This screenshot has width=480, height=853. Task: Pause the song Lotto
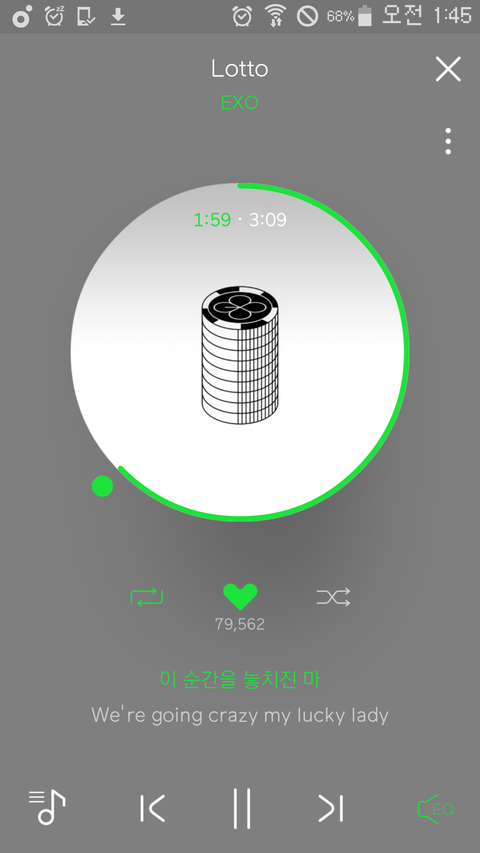point(242,808)
